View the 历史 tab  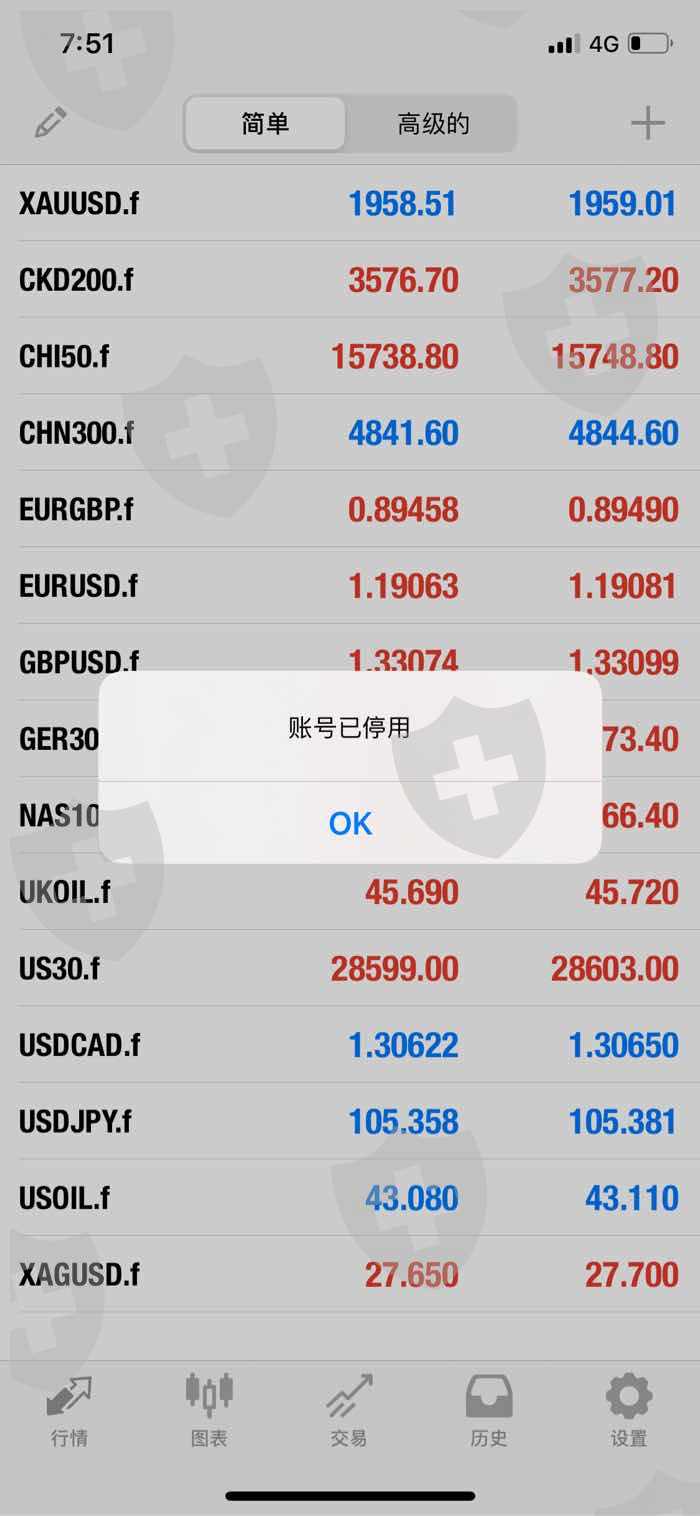pos(489,1410)
